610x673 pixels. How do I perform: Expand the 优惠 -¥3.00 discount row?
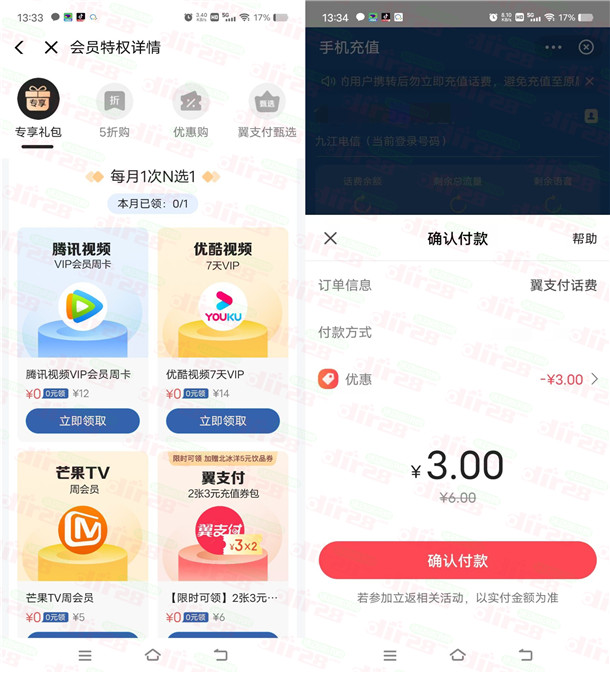[458, 379]
